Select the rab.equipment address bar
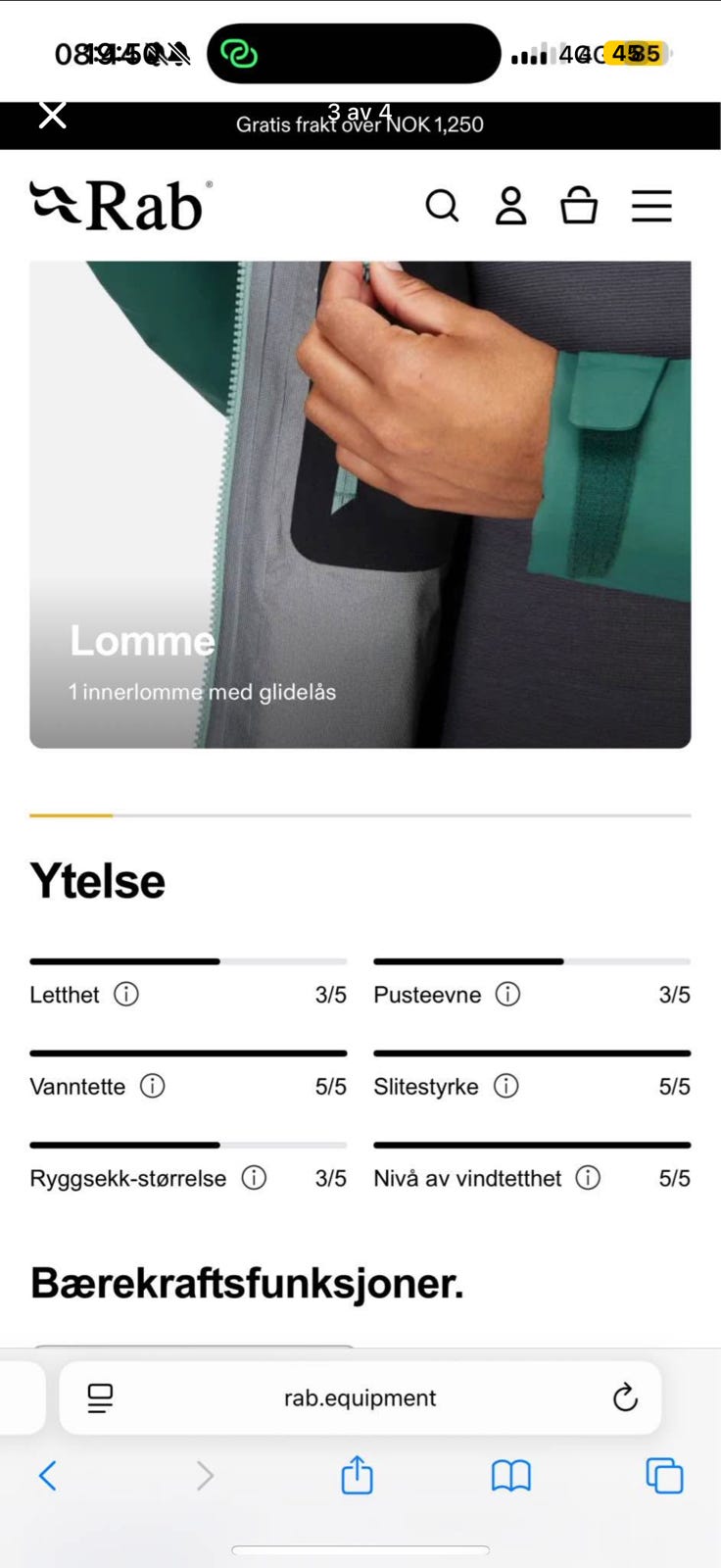This screenshot has width=721, height=1568. [x=360, y=1398]
